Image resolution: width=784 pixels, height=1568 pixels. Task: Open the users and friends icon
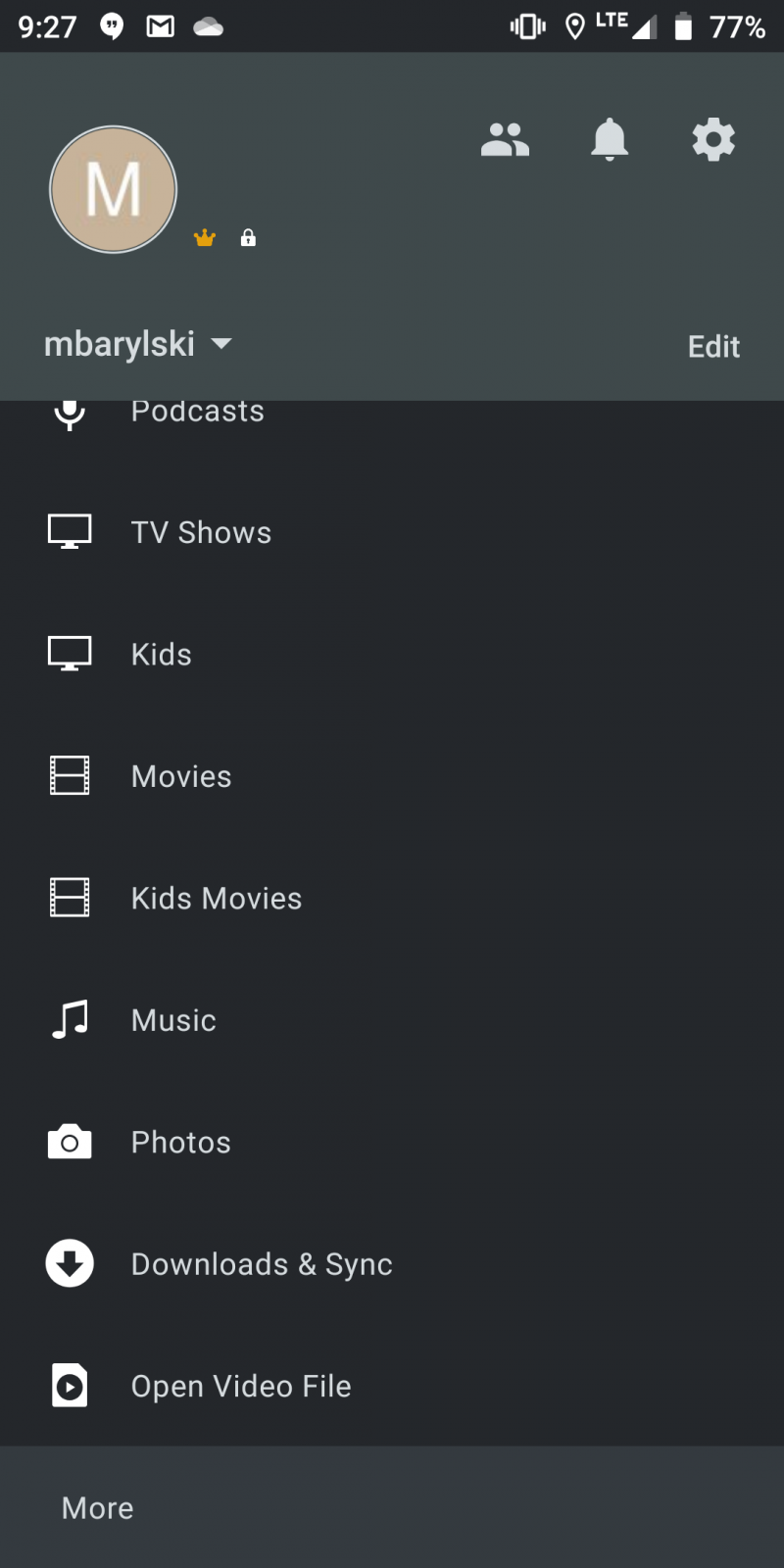(505, 140)
